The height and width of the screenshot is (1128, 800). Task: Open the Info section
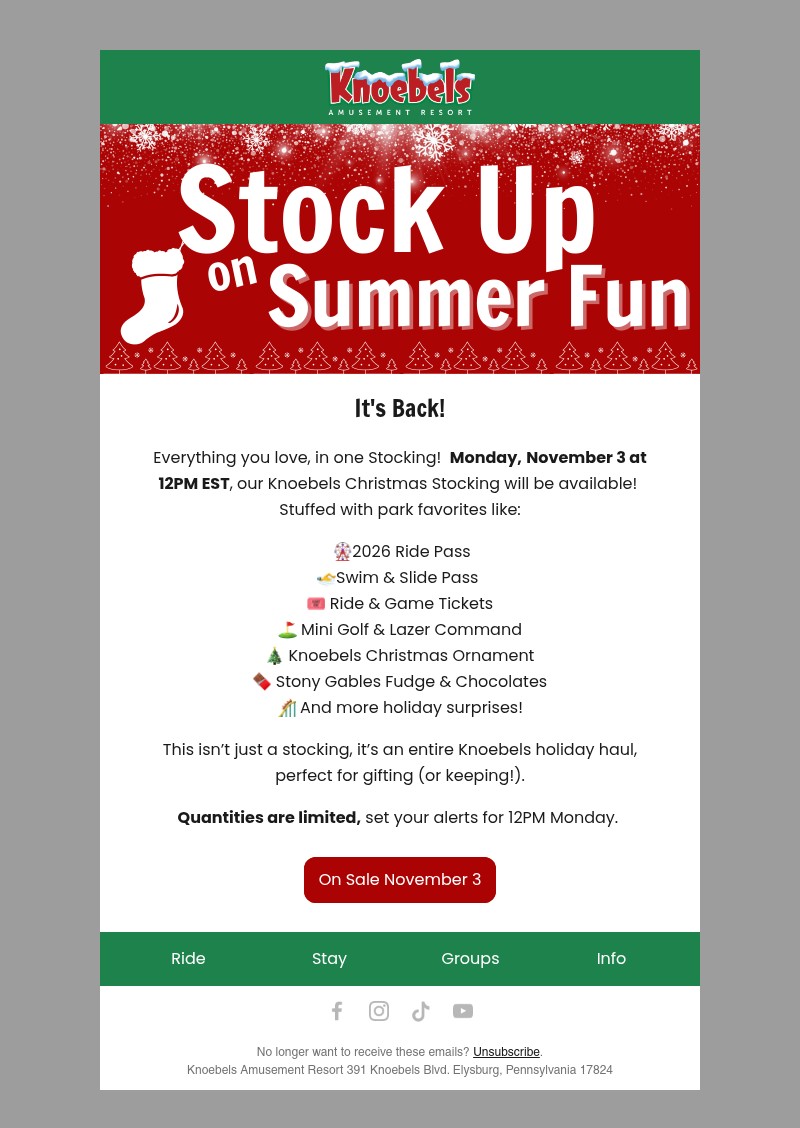tap(611, 958)
